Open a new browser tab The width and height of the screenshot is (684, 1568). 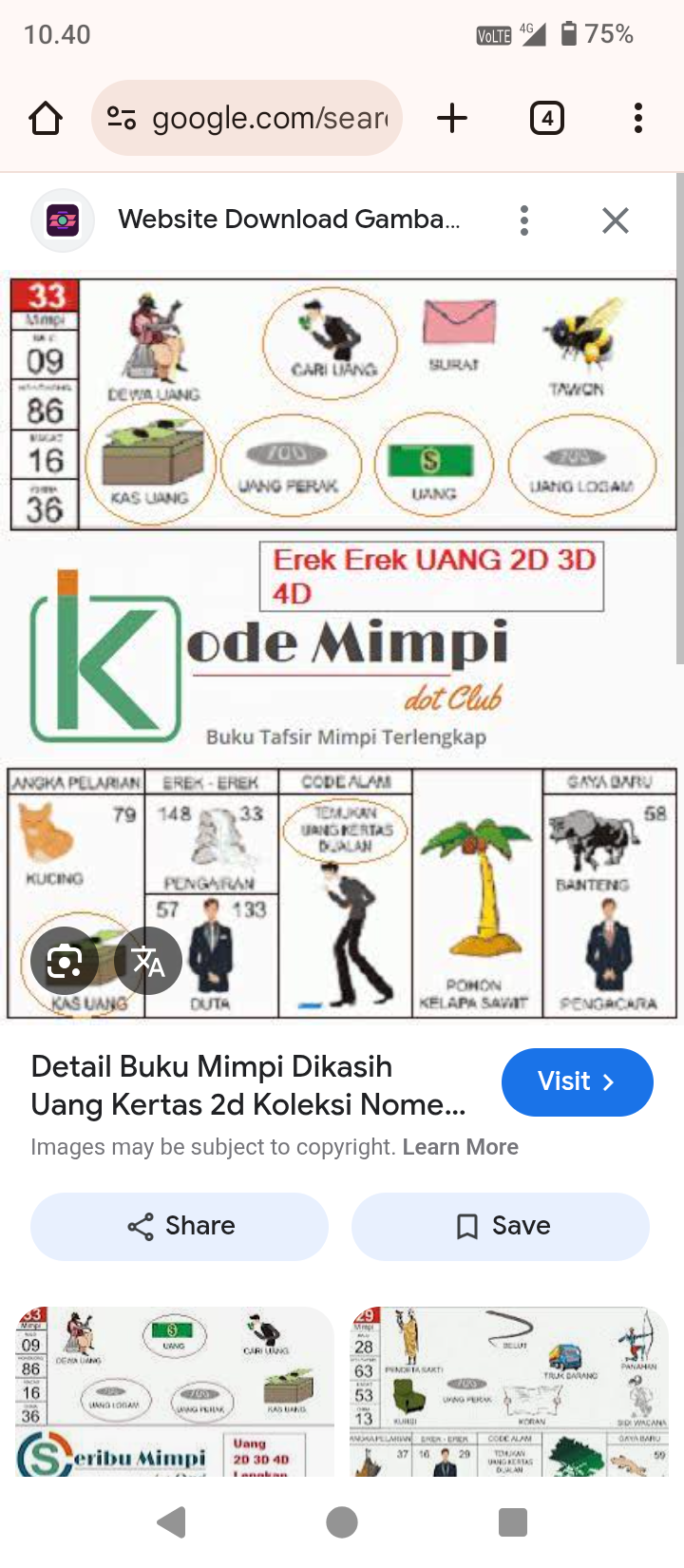pyautogui.click(x=452, y=119)
